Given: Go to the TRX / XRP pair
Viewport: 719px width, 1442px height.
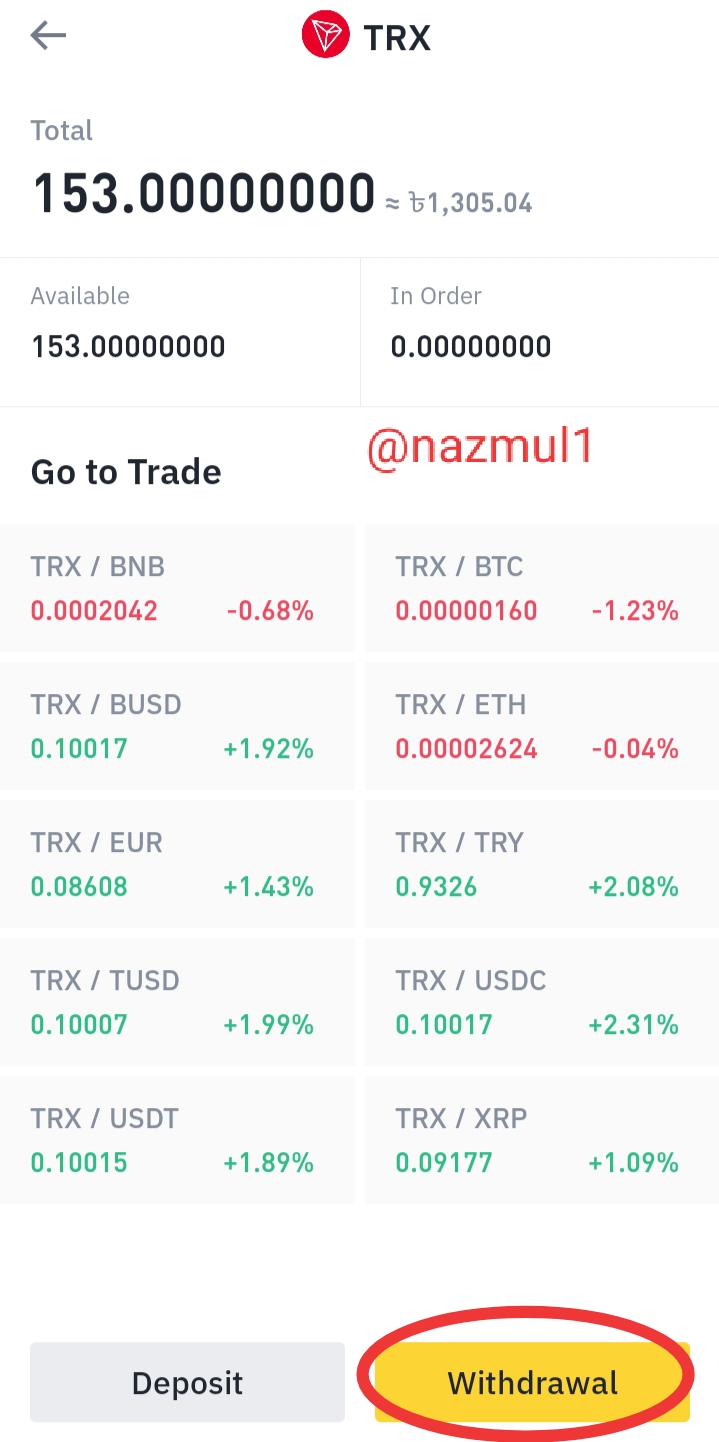Looking at the screenshot, I should point(542,1140).
